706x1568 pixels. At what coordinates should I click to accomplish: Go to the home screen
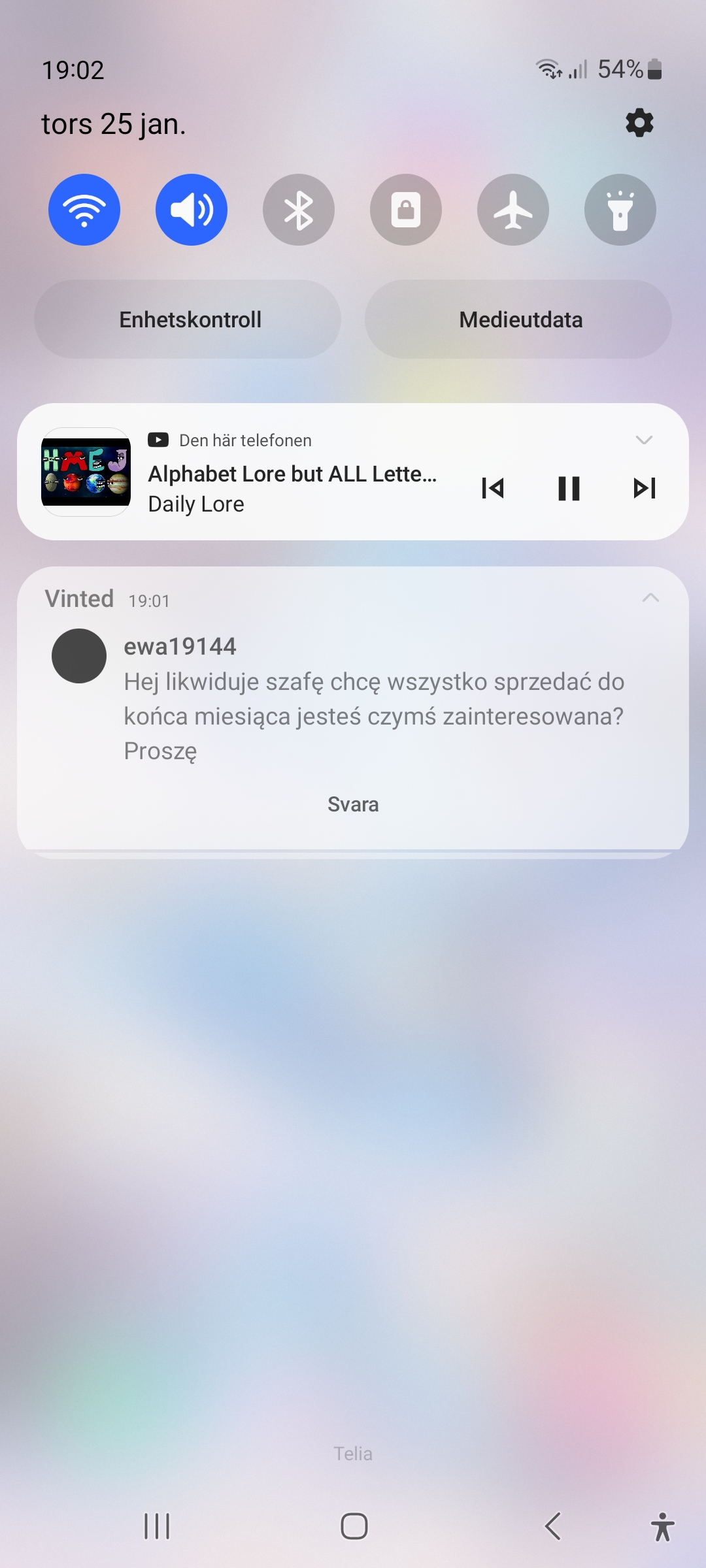point(354,1526)
